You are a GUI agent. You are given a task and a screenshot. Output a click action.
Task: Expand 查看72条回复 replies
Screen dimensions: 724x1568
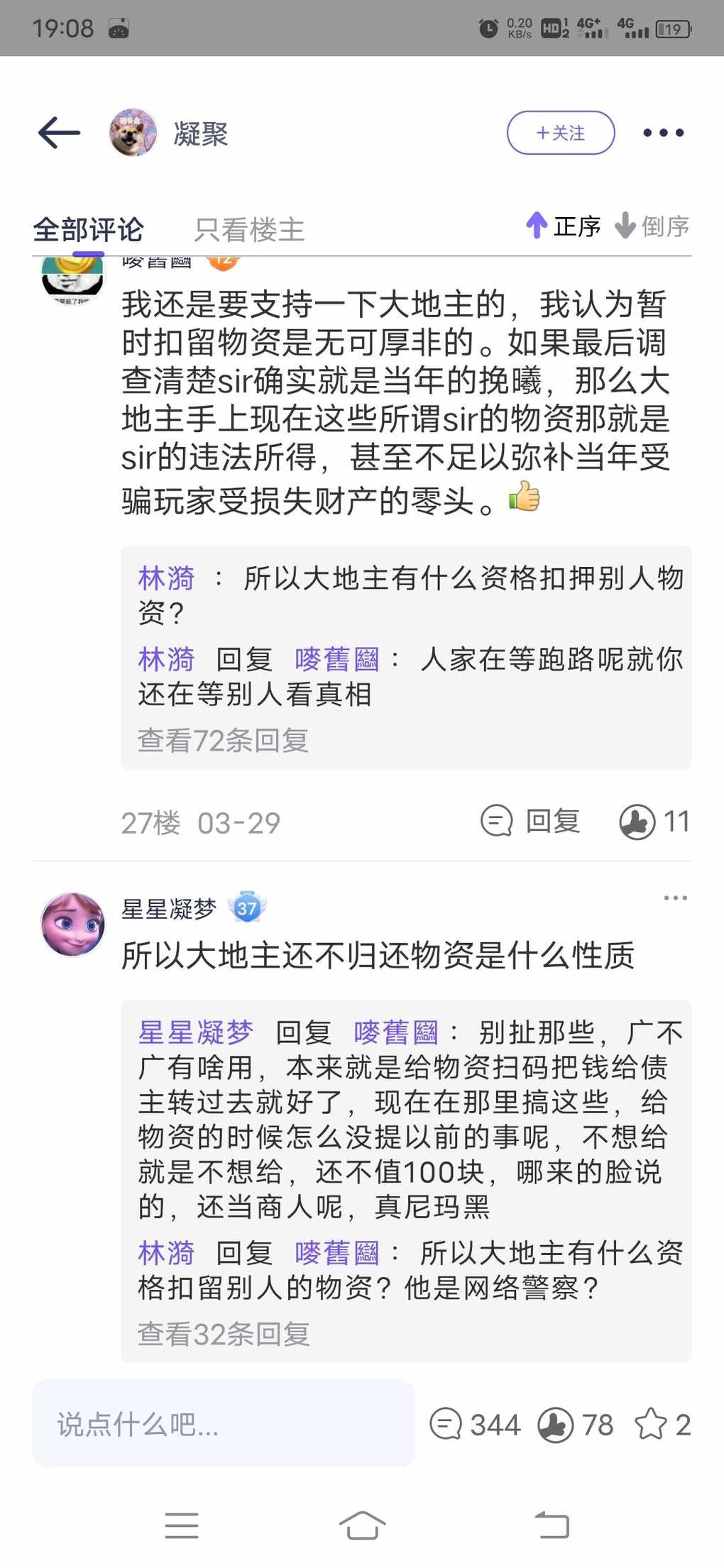point(223,740)
